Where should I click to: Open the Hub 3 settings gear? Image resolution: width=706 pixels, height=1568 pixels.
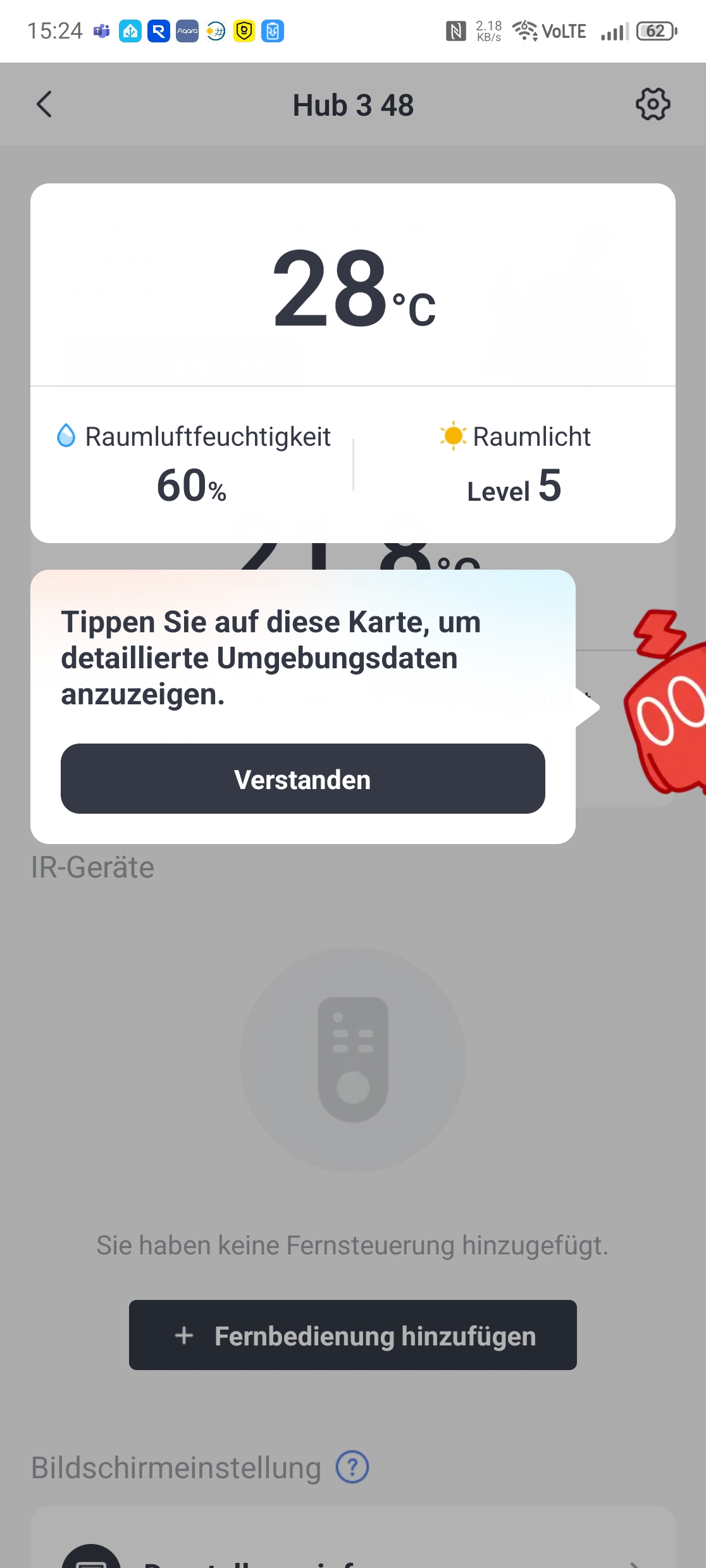[652, 104]
